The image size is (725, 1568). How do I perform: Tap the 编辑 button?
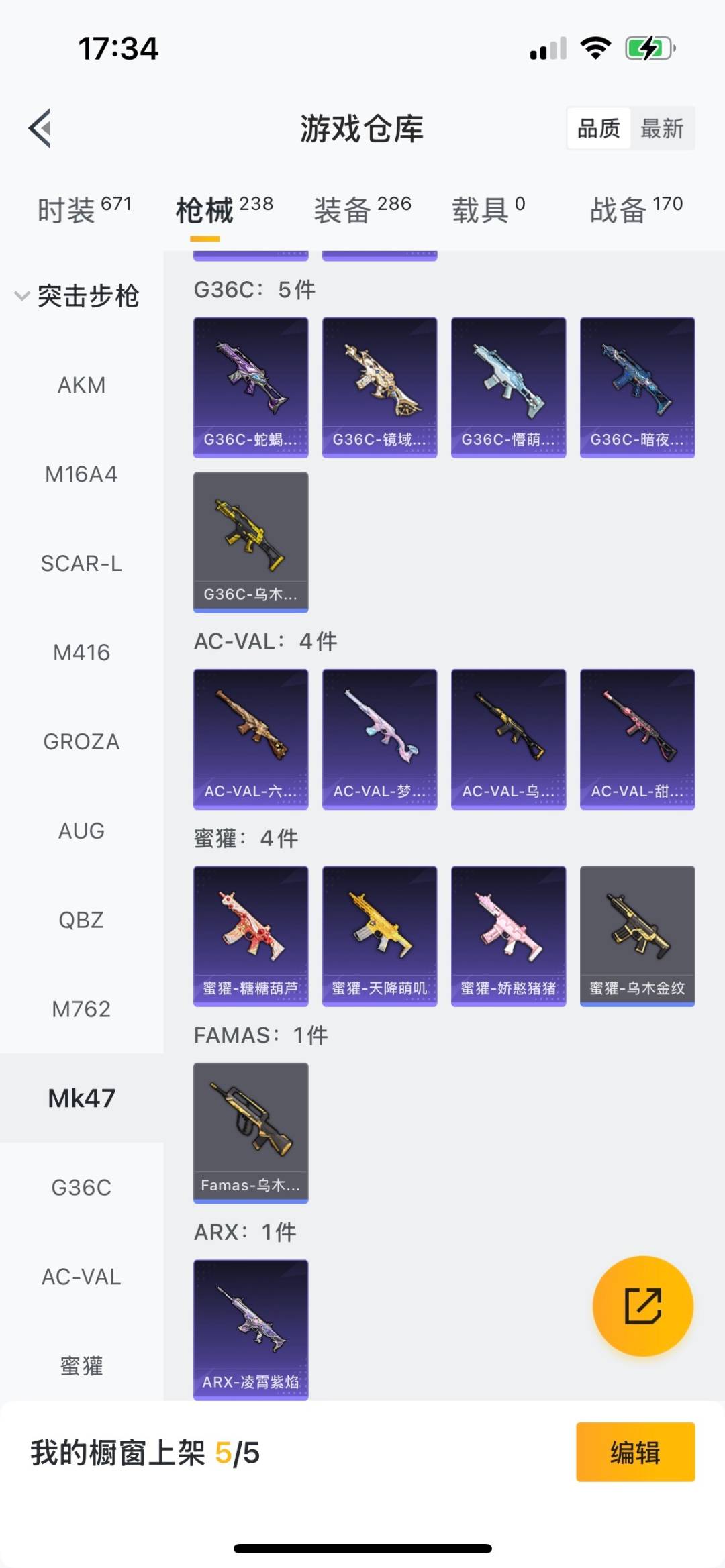point(635,1452)
